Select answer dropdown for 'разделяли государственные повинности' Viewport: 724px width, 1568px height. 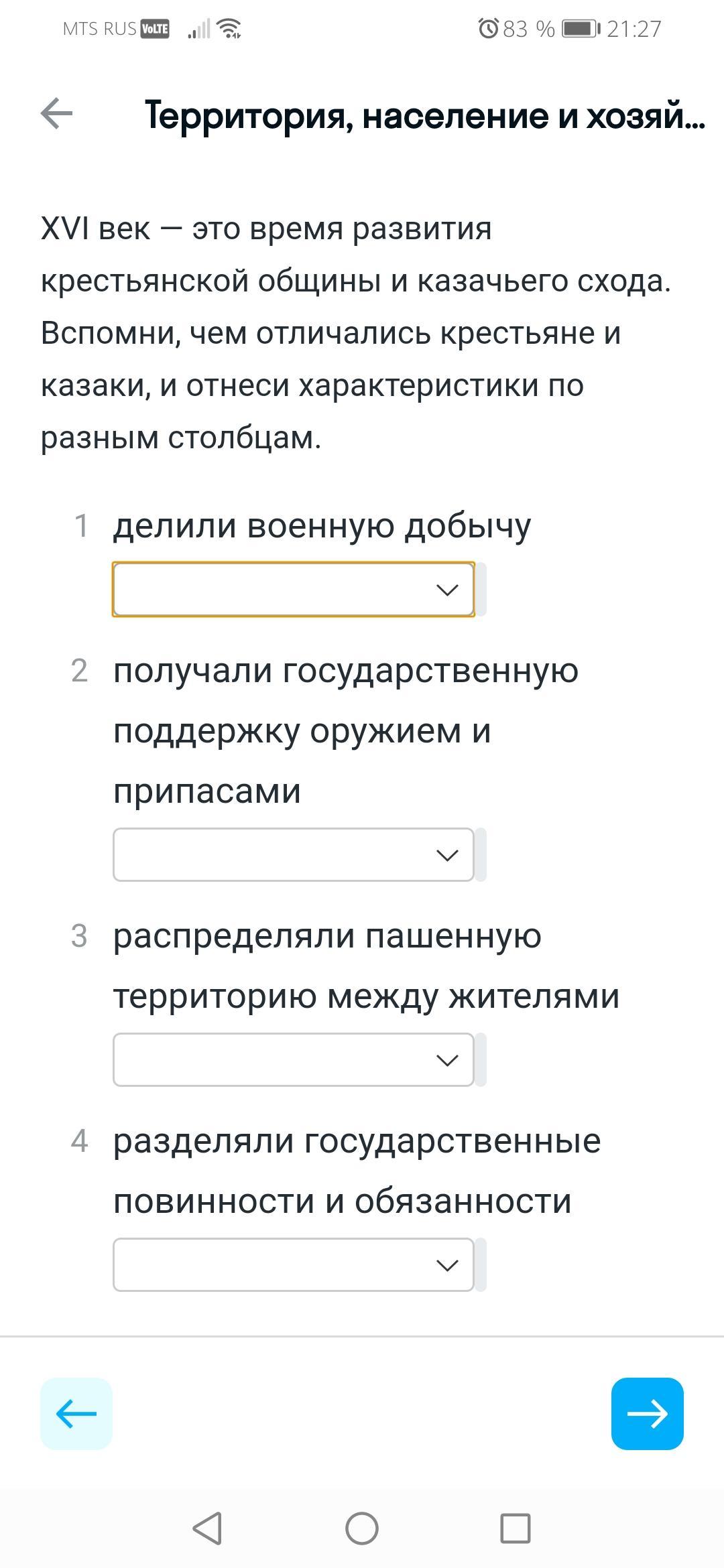294,1264
